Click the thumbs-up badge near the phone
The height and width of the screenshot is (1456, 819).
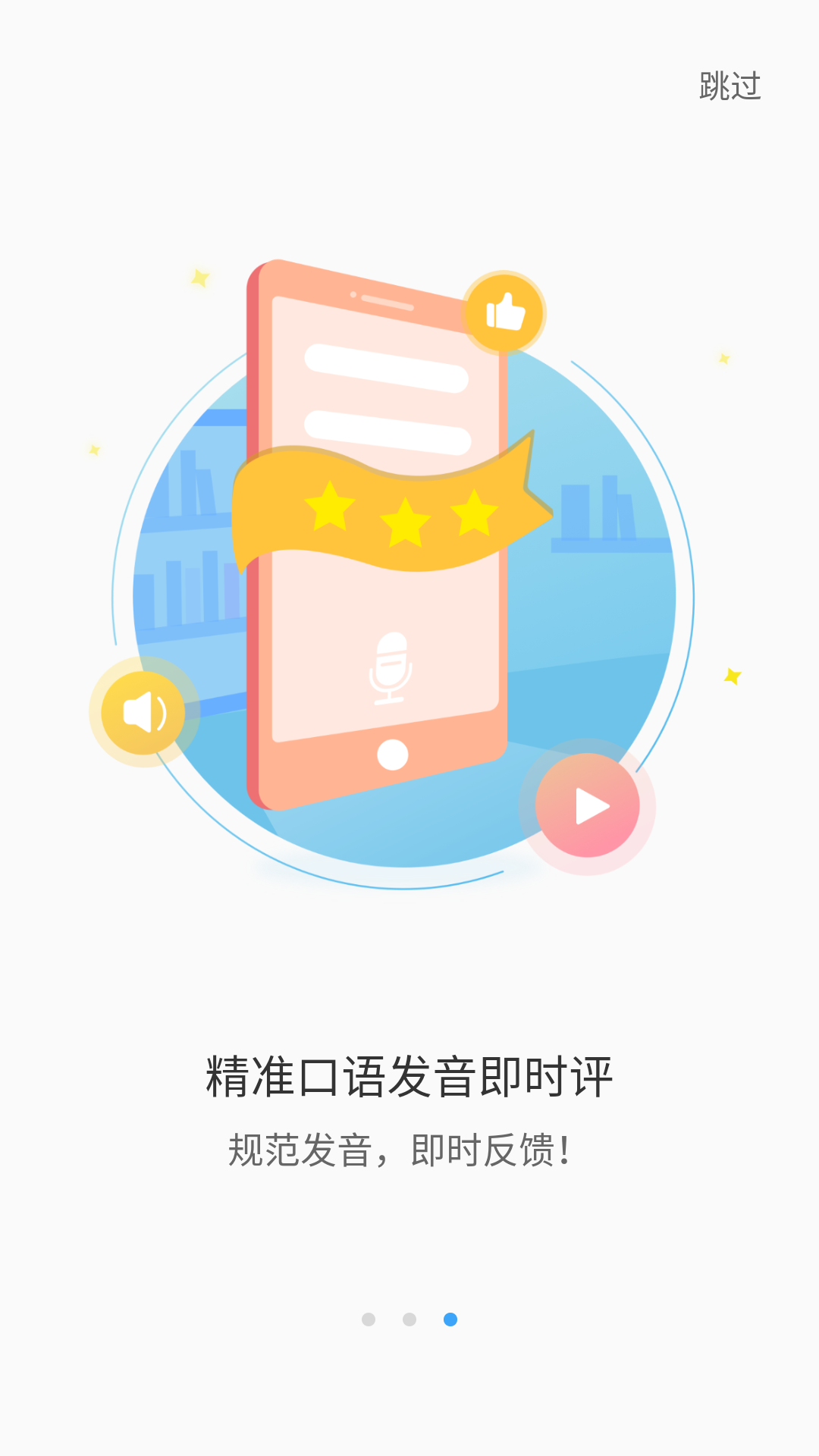pyautogui.click(x=504, y=311)
